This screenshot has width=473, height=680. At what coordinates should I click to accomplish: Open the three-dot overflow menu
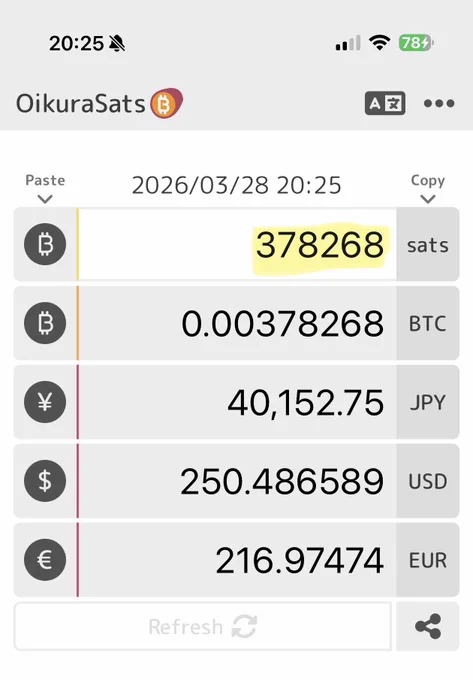click(x=439, y=103)
